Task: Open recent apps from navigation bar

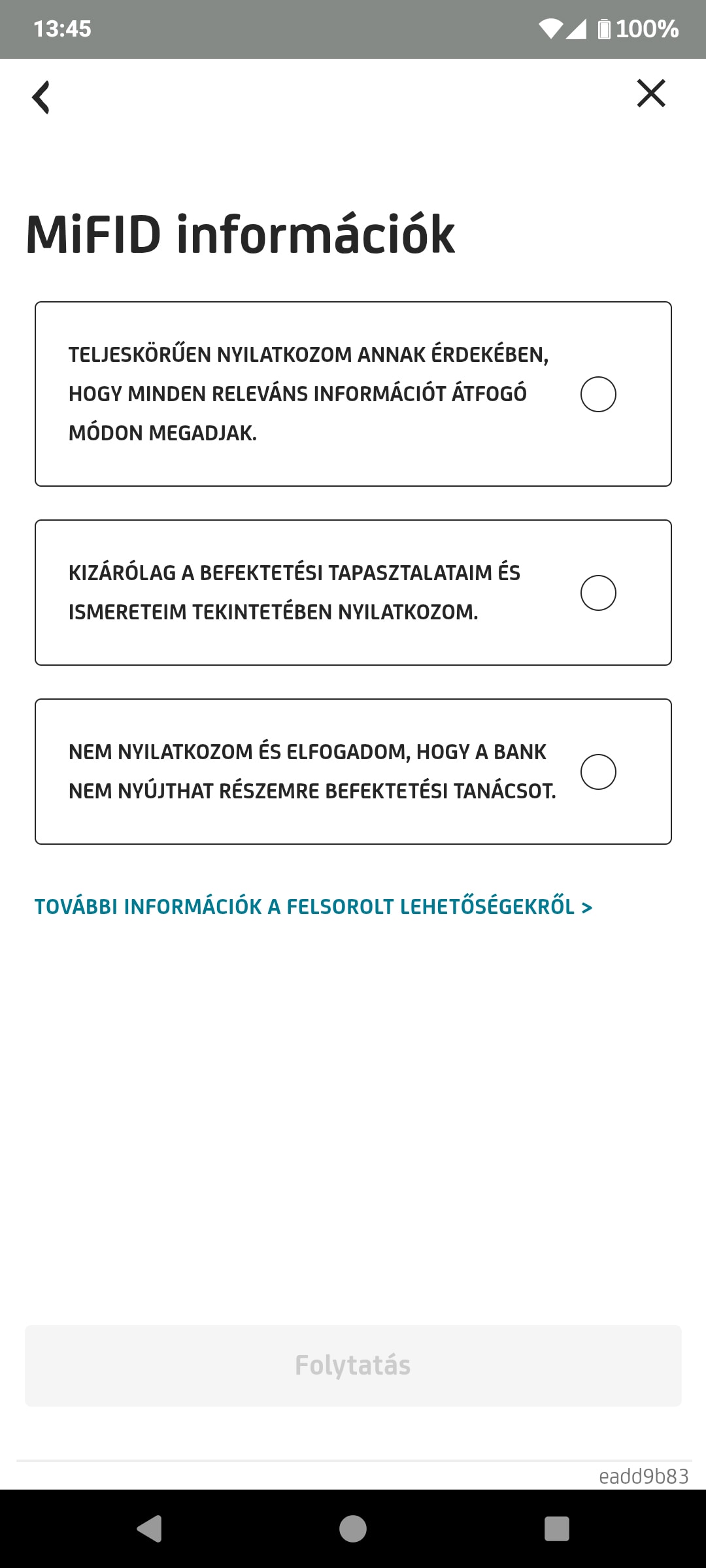Action: coord(556,1529)
